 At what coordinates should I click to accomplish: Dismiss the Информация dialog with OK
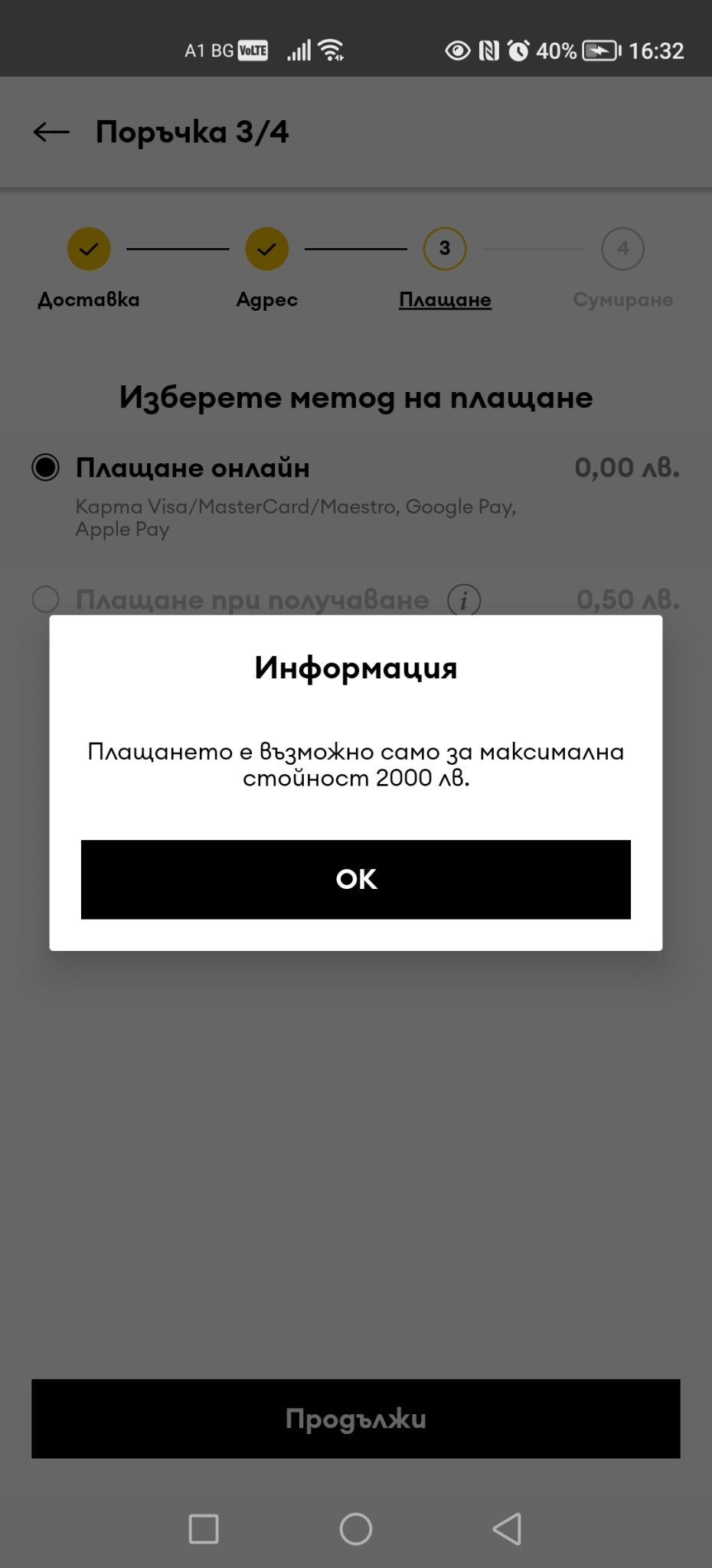click(x=356, y=879)
